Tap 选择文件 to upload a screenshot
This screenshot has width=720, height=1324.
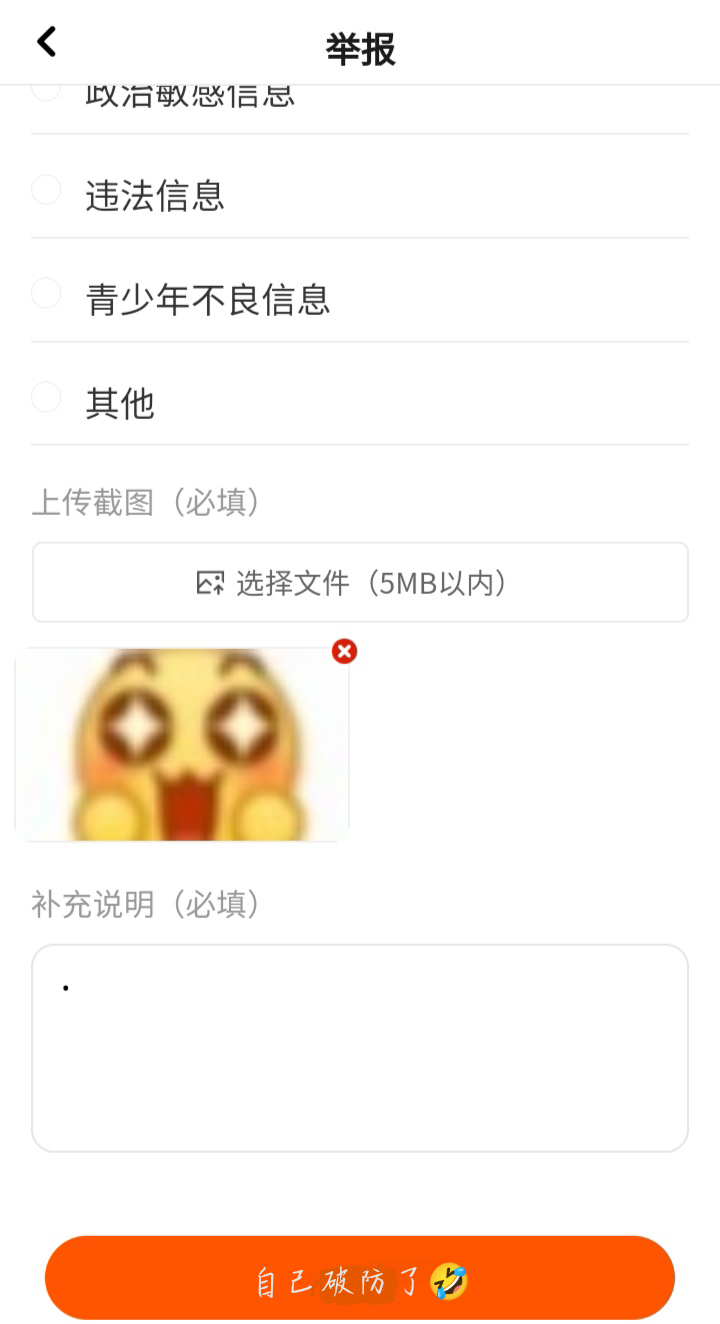click(360, 583)
